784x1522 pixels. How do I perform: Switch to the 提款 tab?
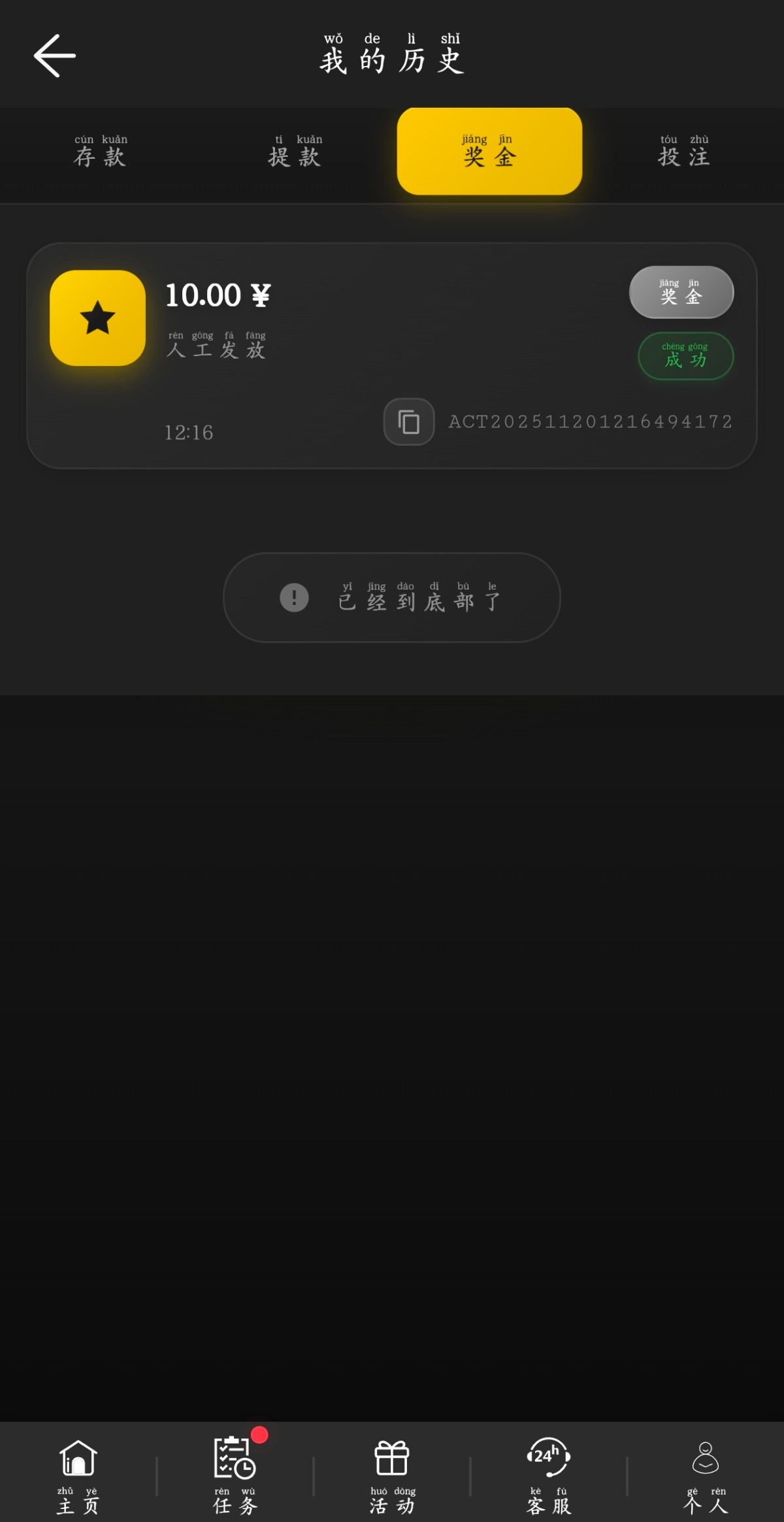tap(295, 152)
